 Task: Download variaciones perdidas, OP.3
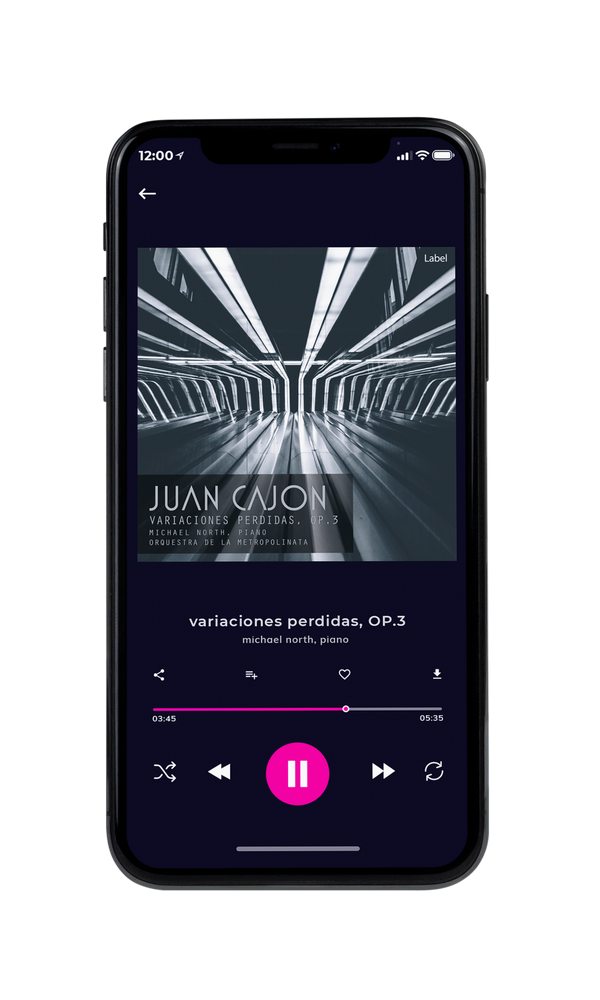[x=437, y=674]
